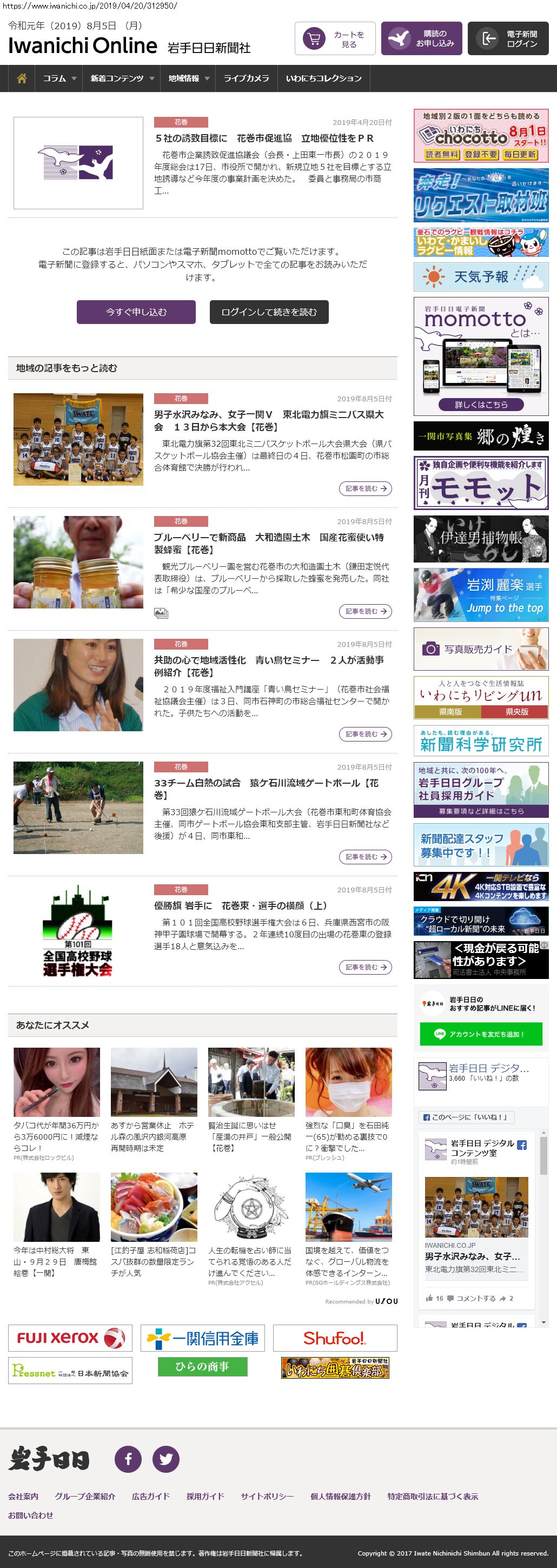
Task: Open the 青い鳥セミナー article photo
Action: click(x=78, y=685)
